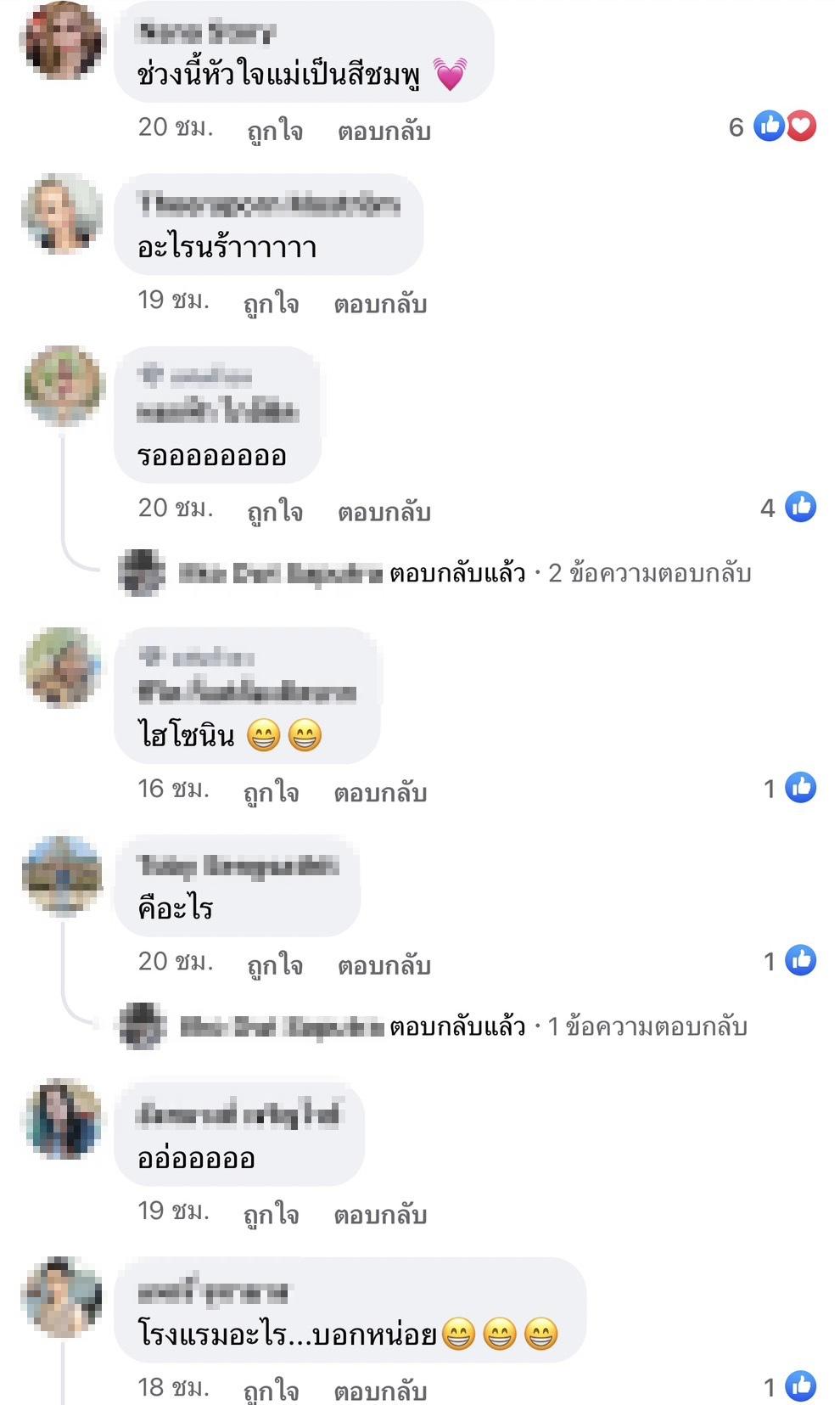Image resolution: width=840 pixels, height=1405 pixels.
Task: Like the comment 'โรงแรมอะไร...บอกหน่อย'
Action: 271,1390
